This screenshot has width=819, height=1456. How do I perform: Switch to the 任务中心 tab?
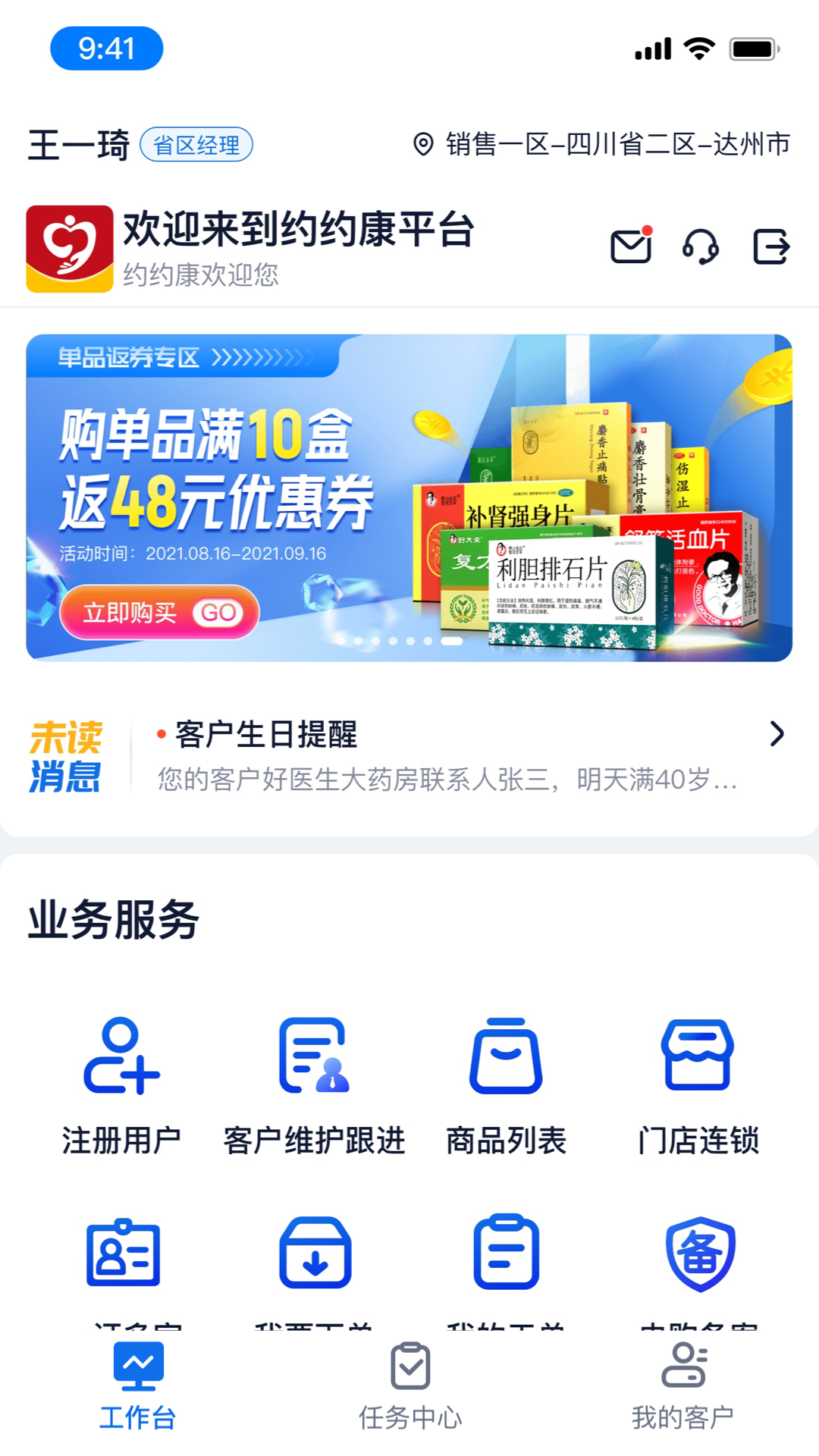pyautogui.click(x=409, y=1386)
